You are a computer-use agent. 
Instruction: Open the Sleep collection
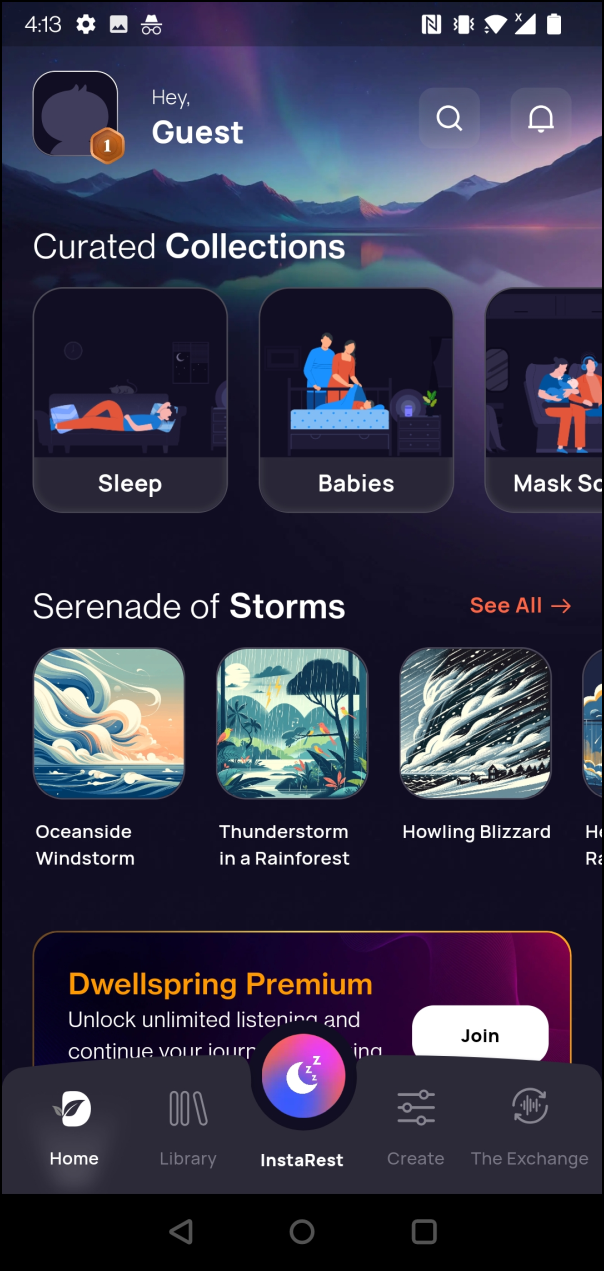click(x=130, y=400)
